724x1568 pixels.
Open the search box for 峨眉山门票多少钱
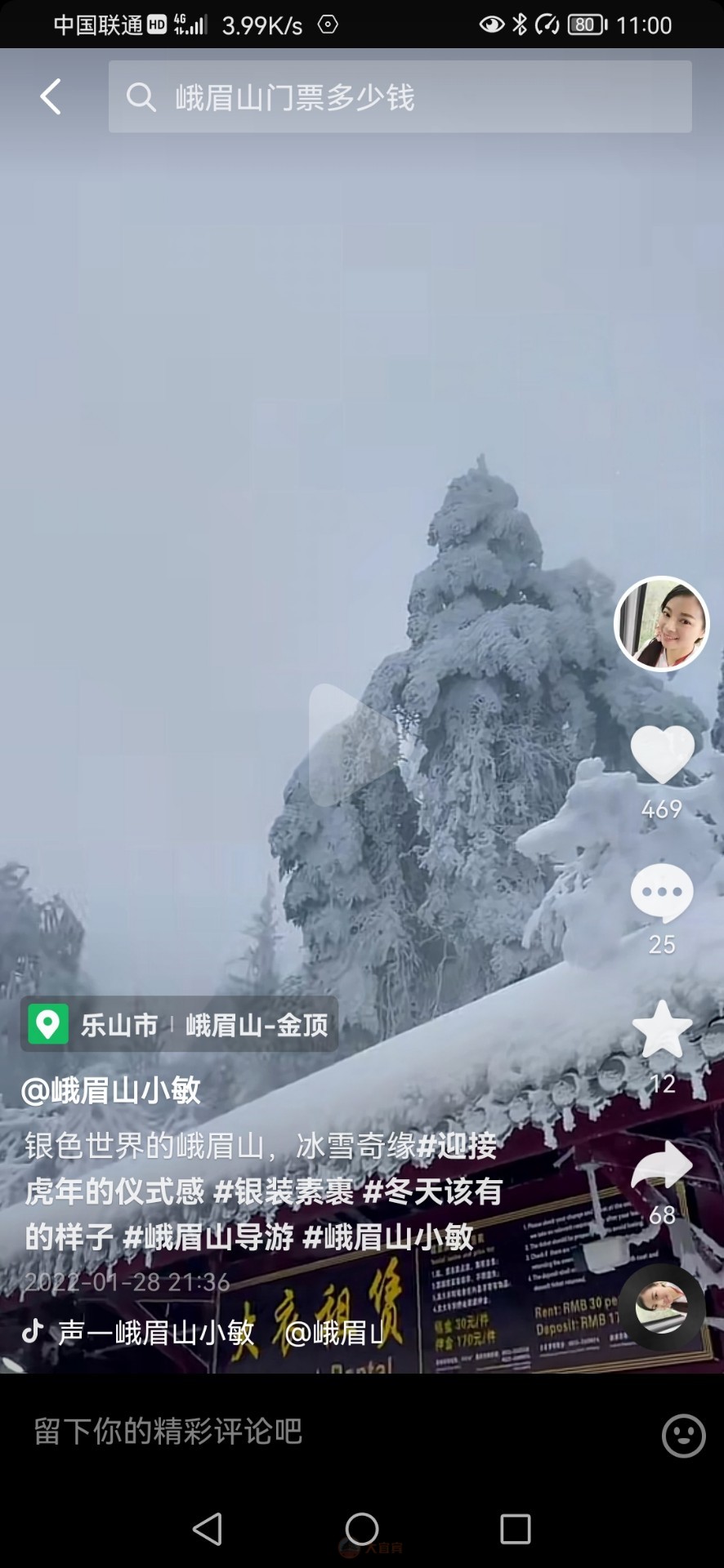coord(400,97)
